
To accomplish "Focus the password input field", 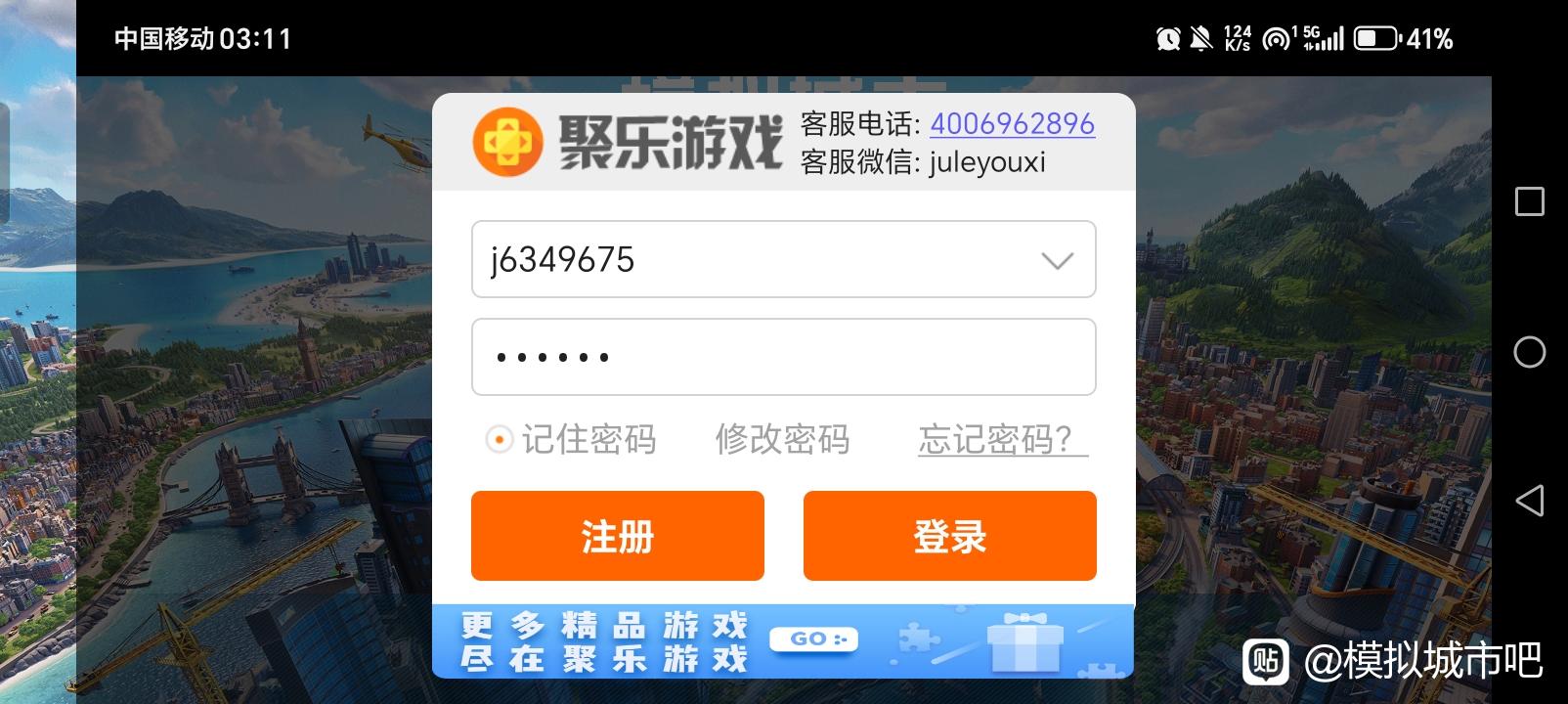I will point(782,357).
